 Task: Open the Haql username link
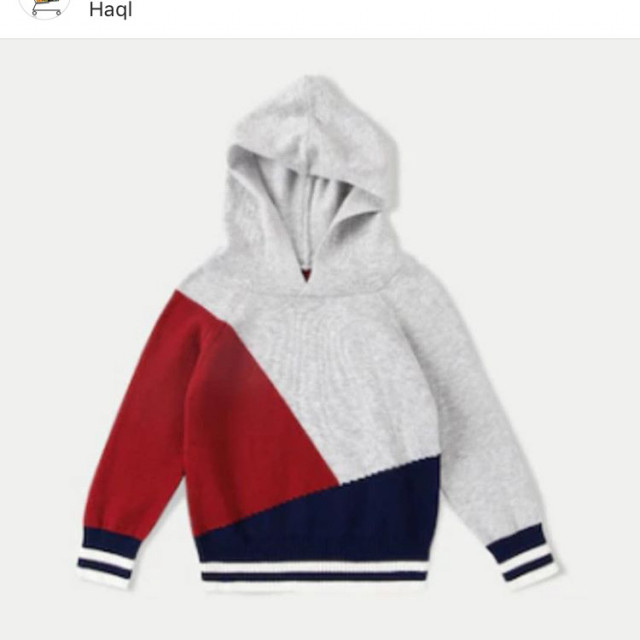[110, 11]
